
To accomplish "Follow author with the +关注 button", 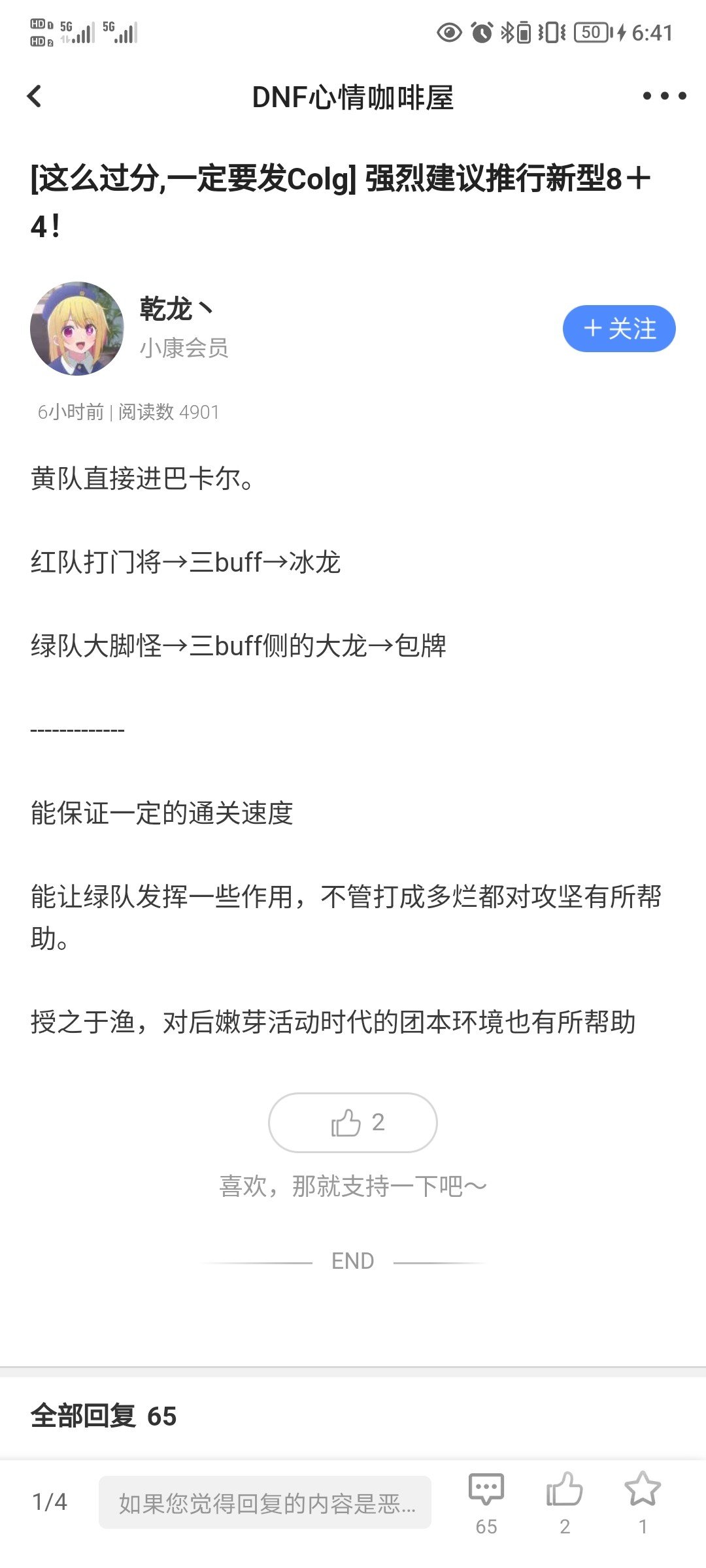I will (x=619, y=329).
